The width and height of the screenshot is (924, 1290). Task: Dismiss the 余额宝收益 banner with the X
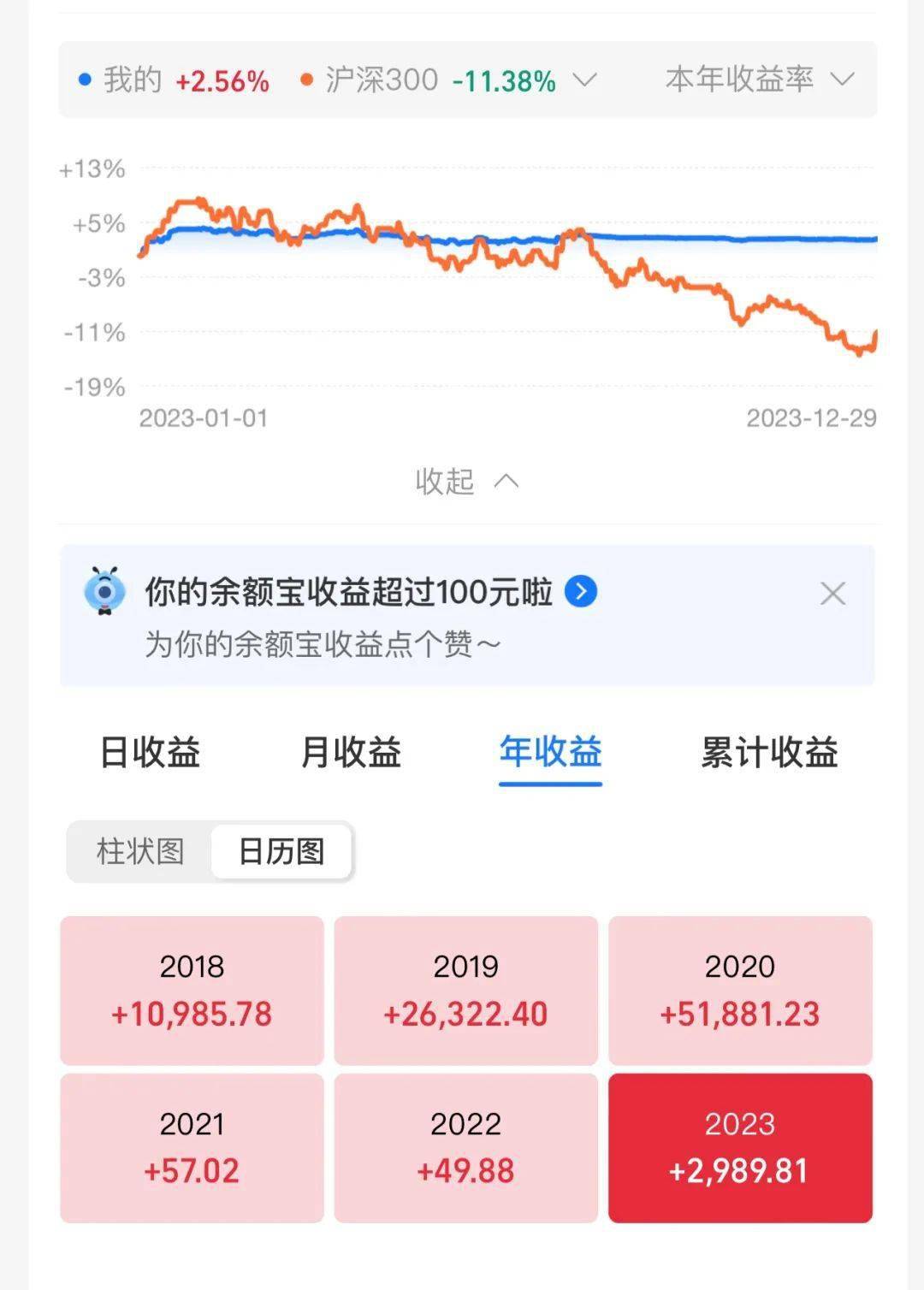pos(831,595)
